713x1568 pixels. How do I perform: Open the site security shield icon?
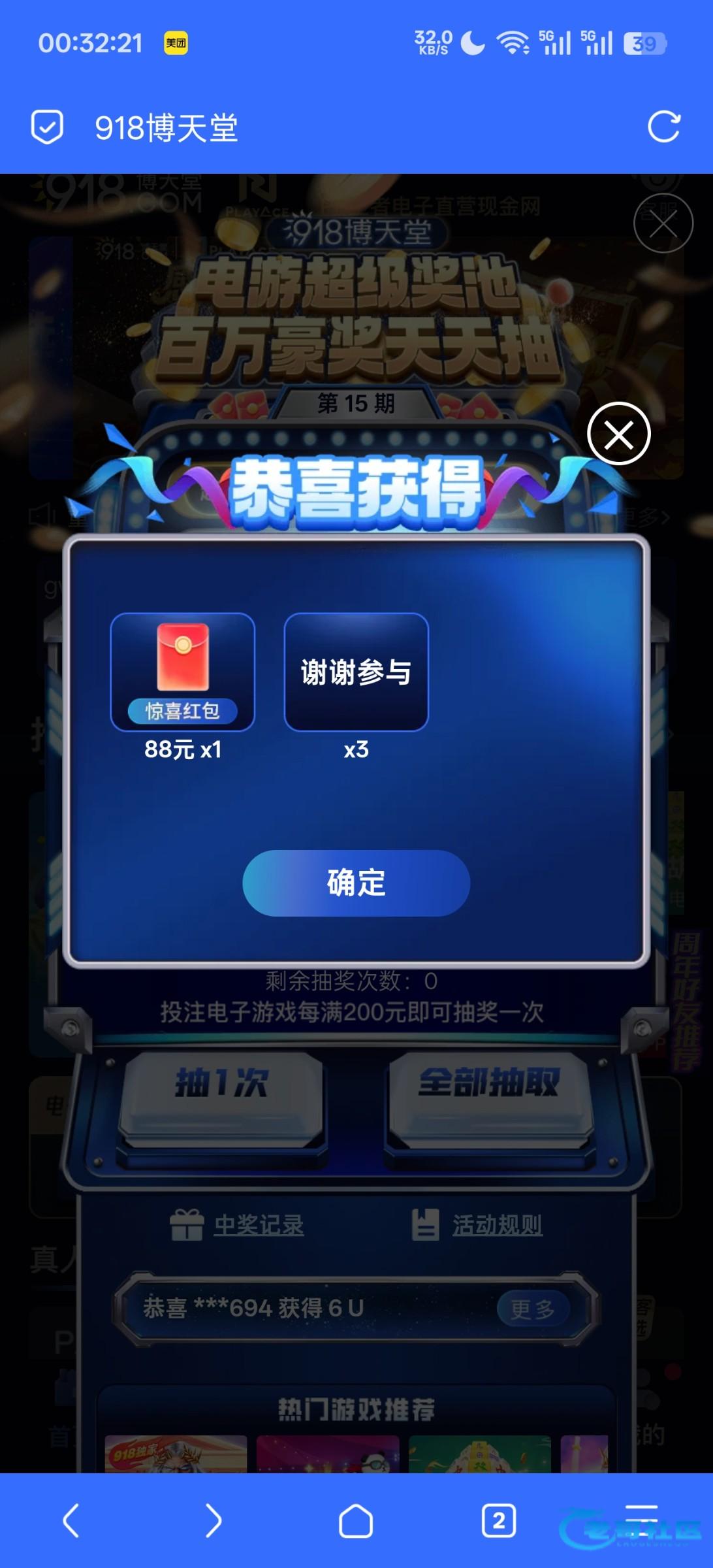pyautogui.click(x=48, y=127)
